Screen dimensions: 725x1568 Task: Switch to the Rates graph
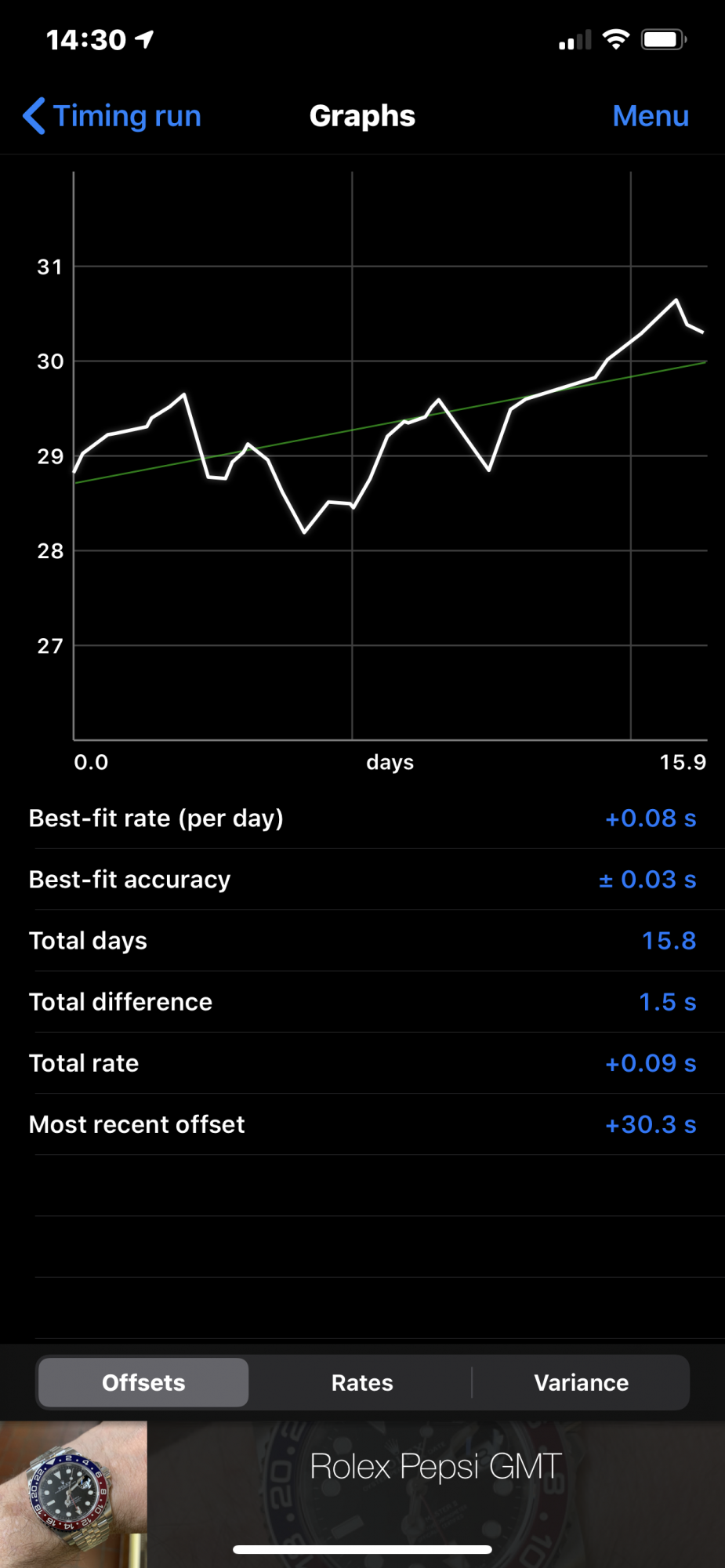pyautogui.click(x=362, y=1382)
